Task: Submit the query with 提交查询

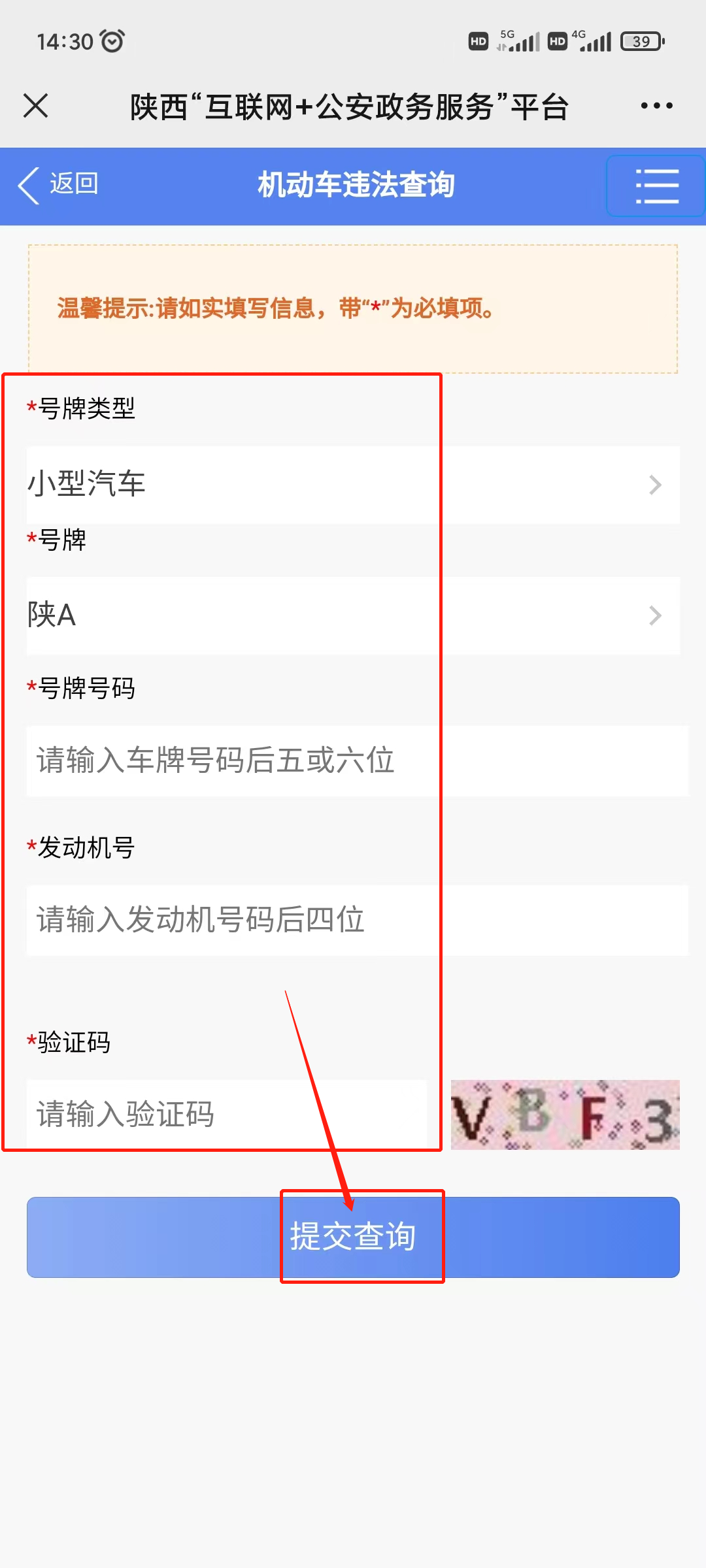Action: point(353,1237)
